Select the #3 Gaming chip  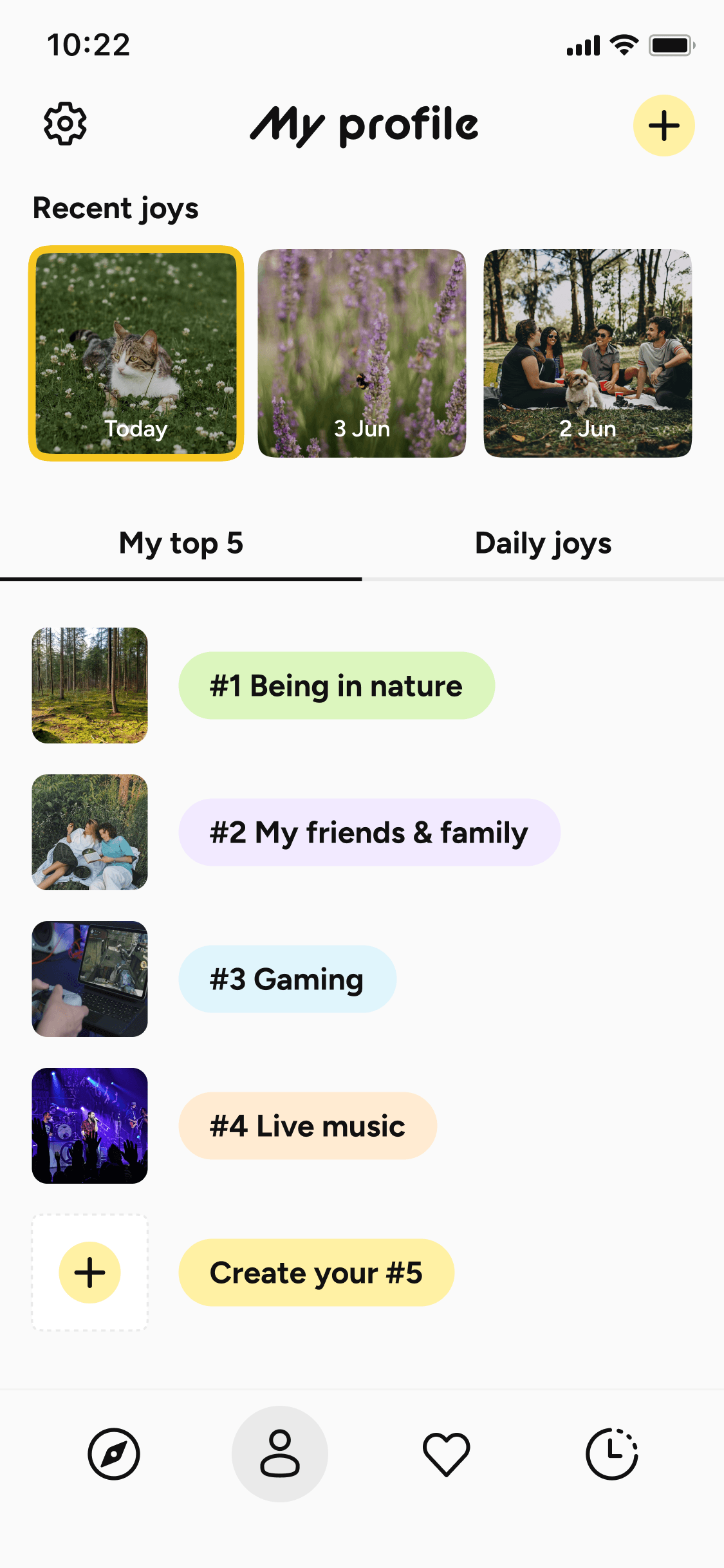[287, 979]
